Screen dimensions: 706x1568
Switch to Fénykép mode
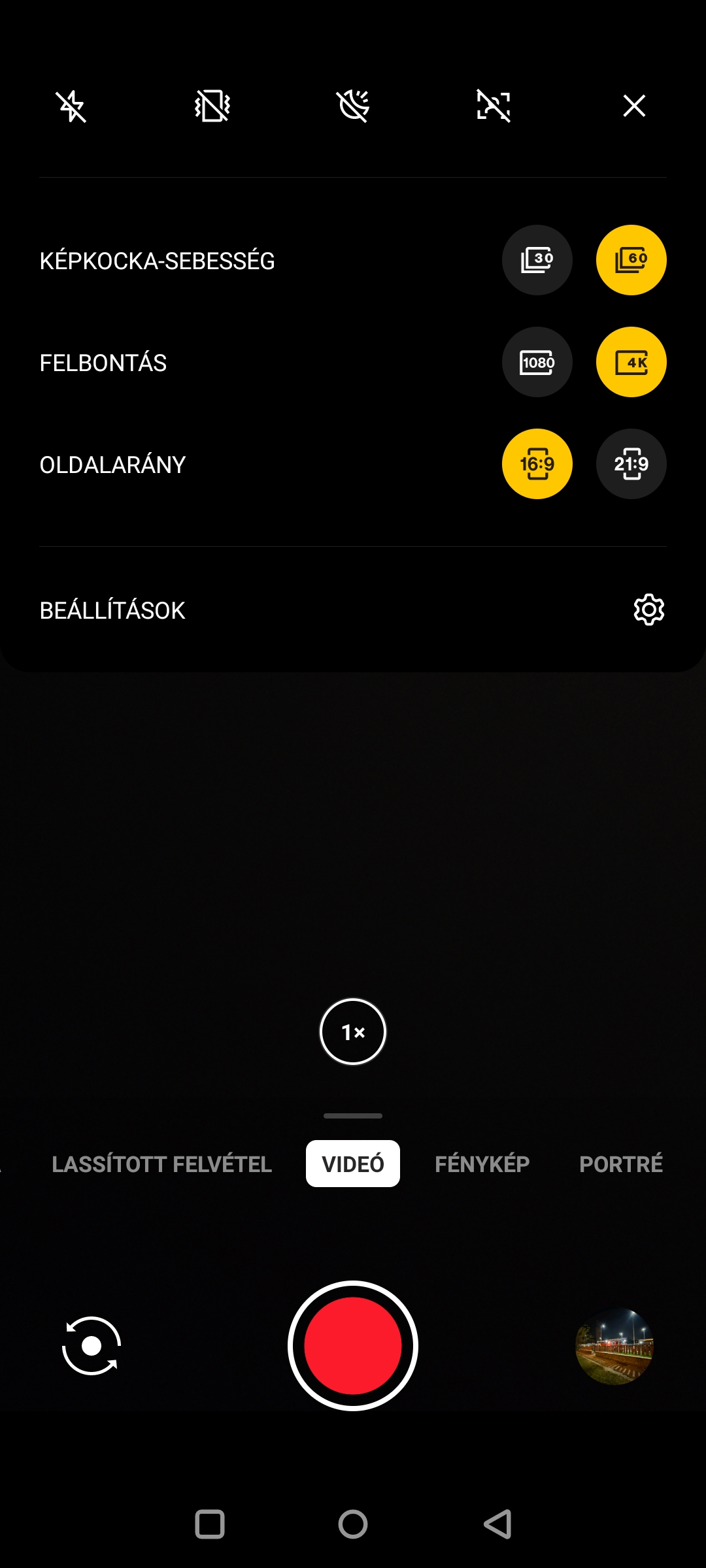(482, 1164)
